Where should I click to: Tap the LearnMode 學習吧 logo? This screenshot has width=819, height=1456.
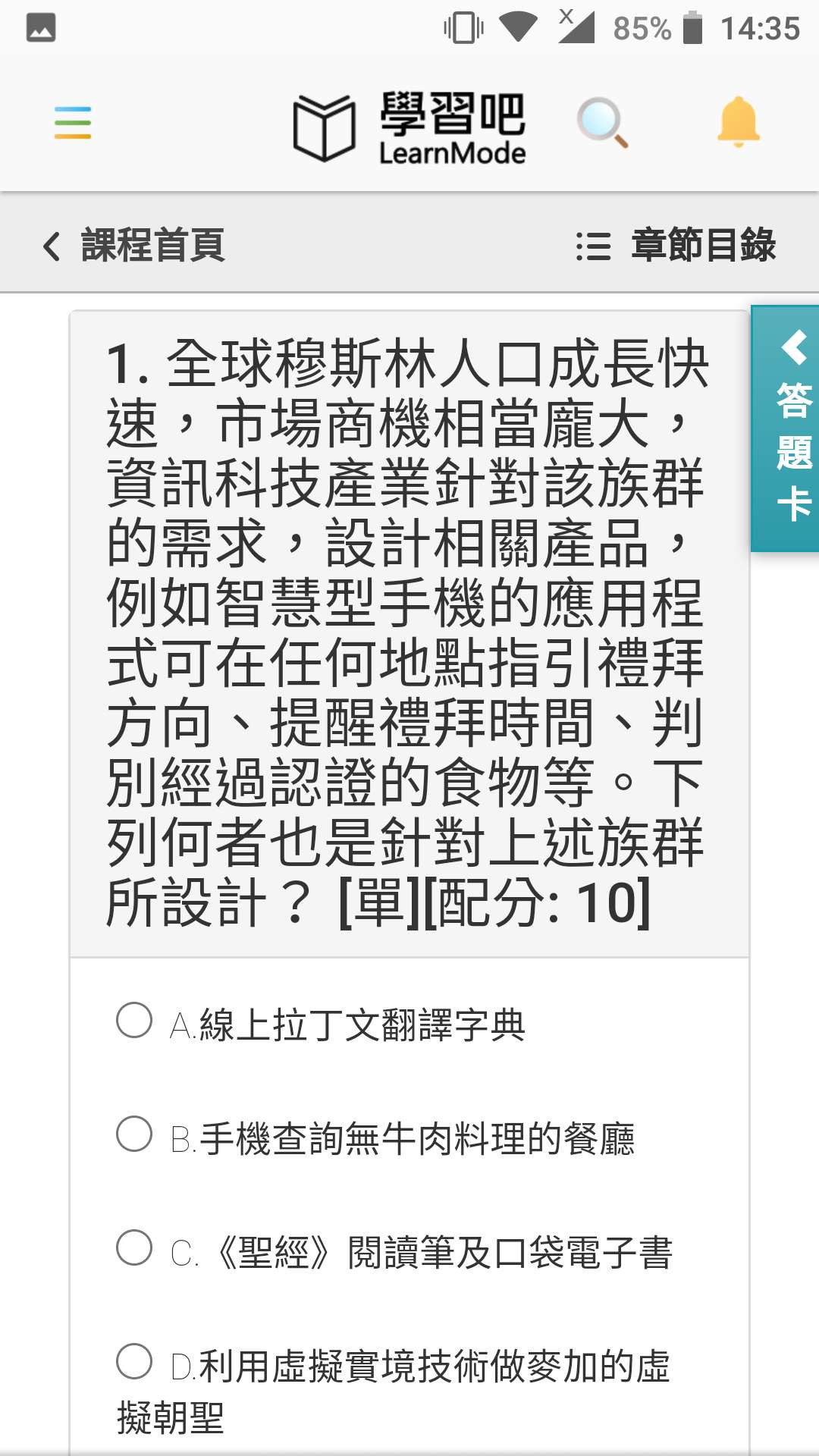409,127
